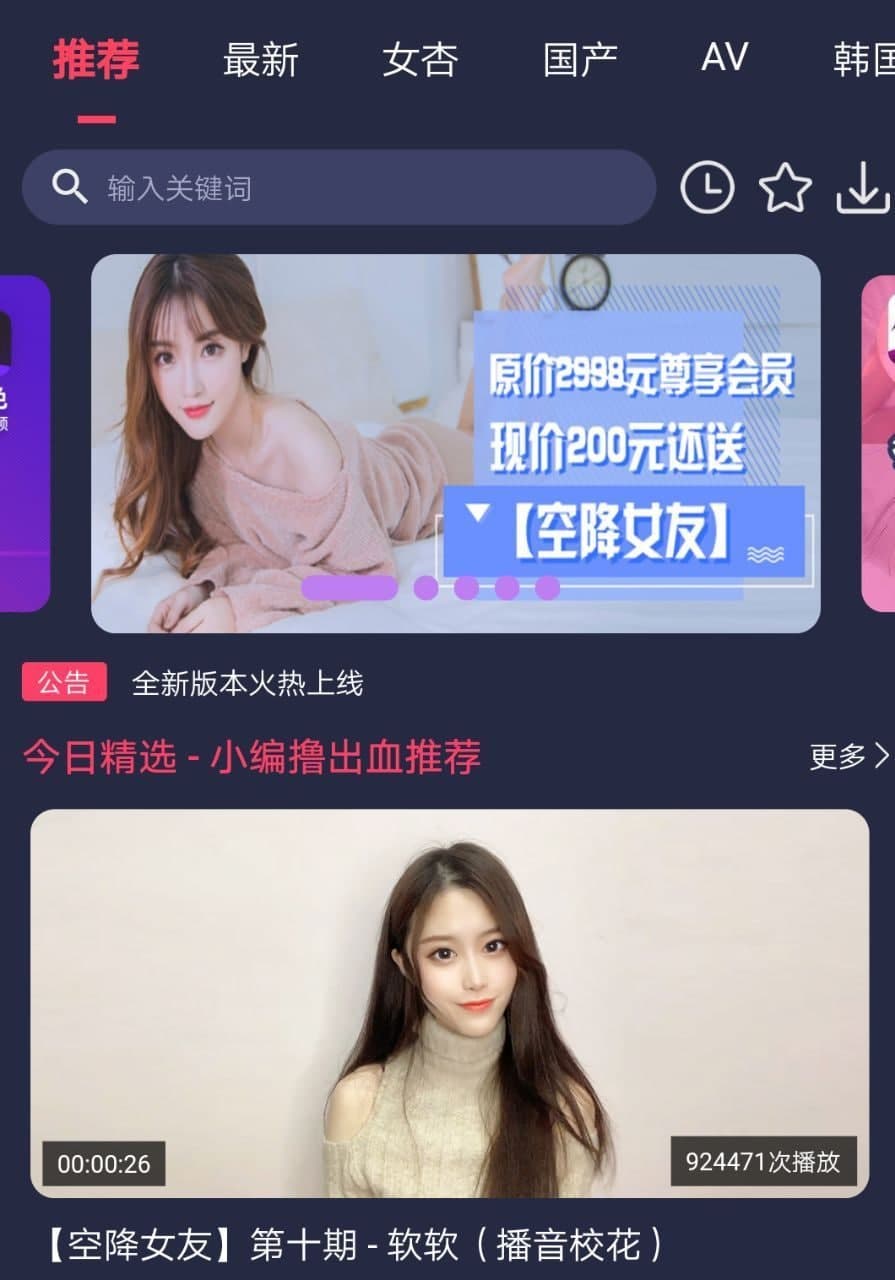The height and width of the screenshot is (1280, 895).
Task: Open the 全新版本火热上线 announcement
Action: [x=247, y=684]
